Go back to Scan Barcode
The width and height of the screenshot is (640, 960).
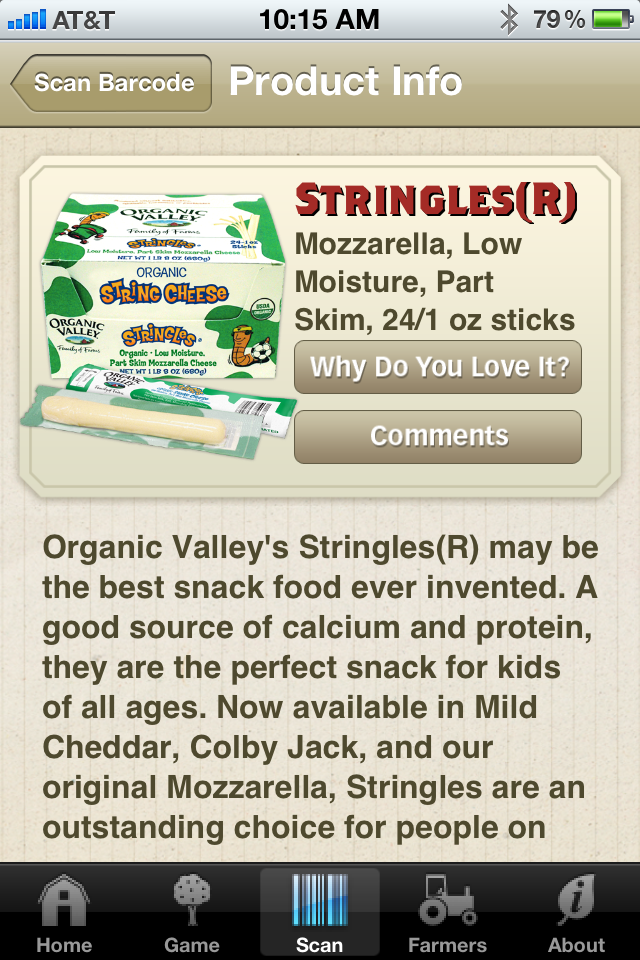[112, 83]
